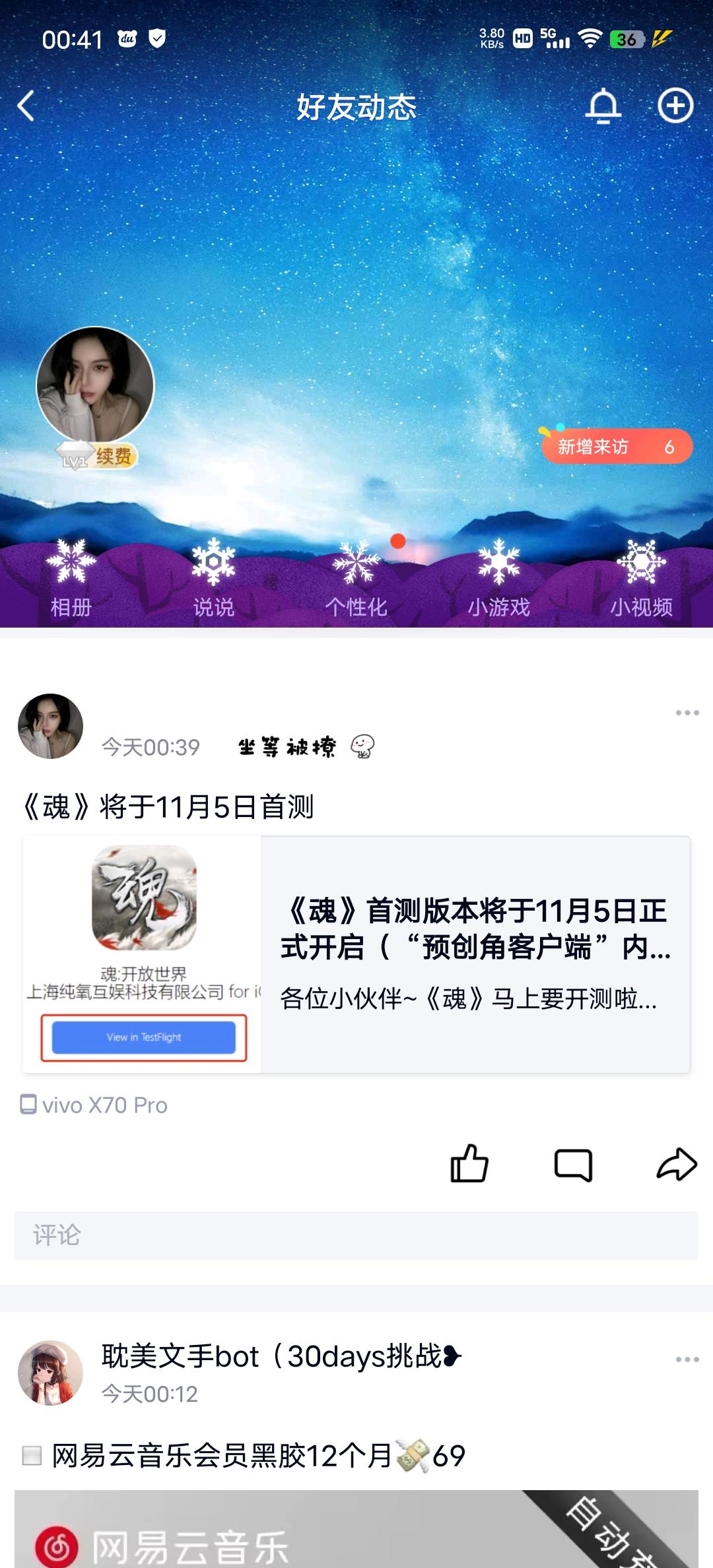
Task: Like the 《魂》 post via thumbs-up icon
Action: coord(470,1165)
